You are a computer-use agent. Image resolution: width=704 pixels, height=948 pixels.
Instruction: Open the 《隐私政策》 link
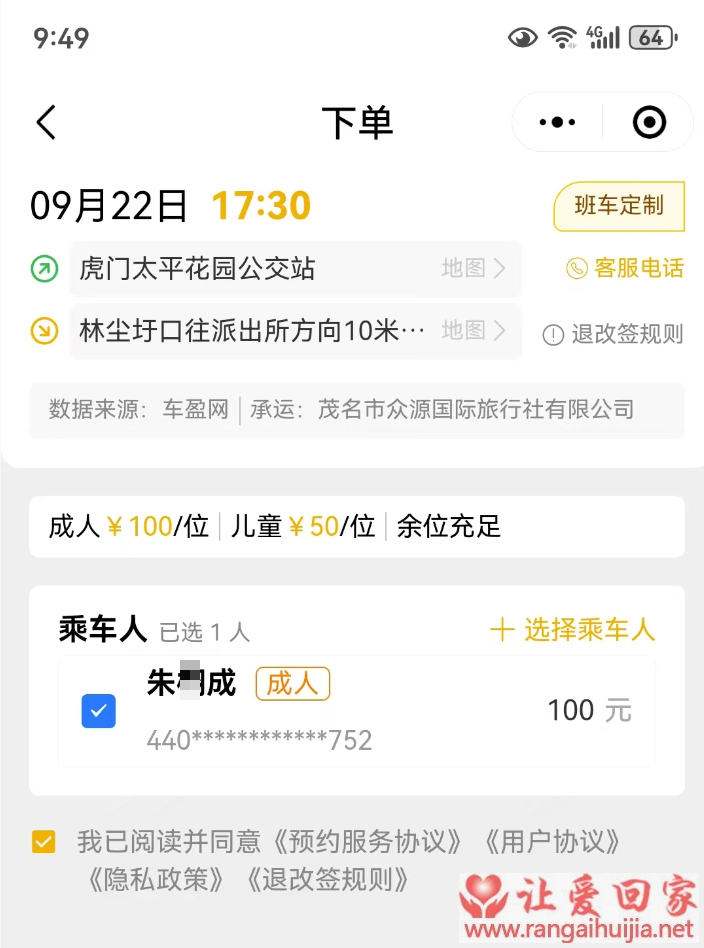155,879
